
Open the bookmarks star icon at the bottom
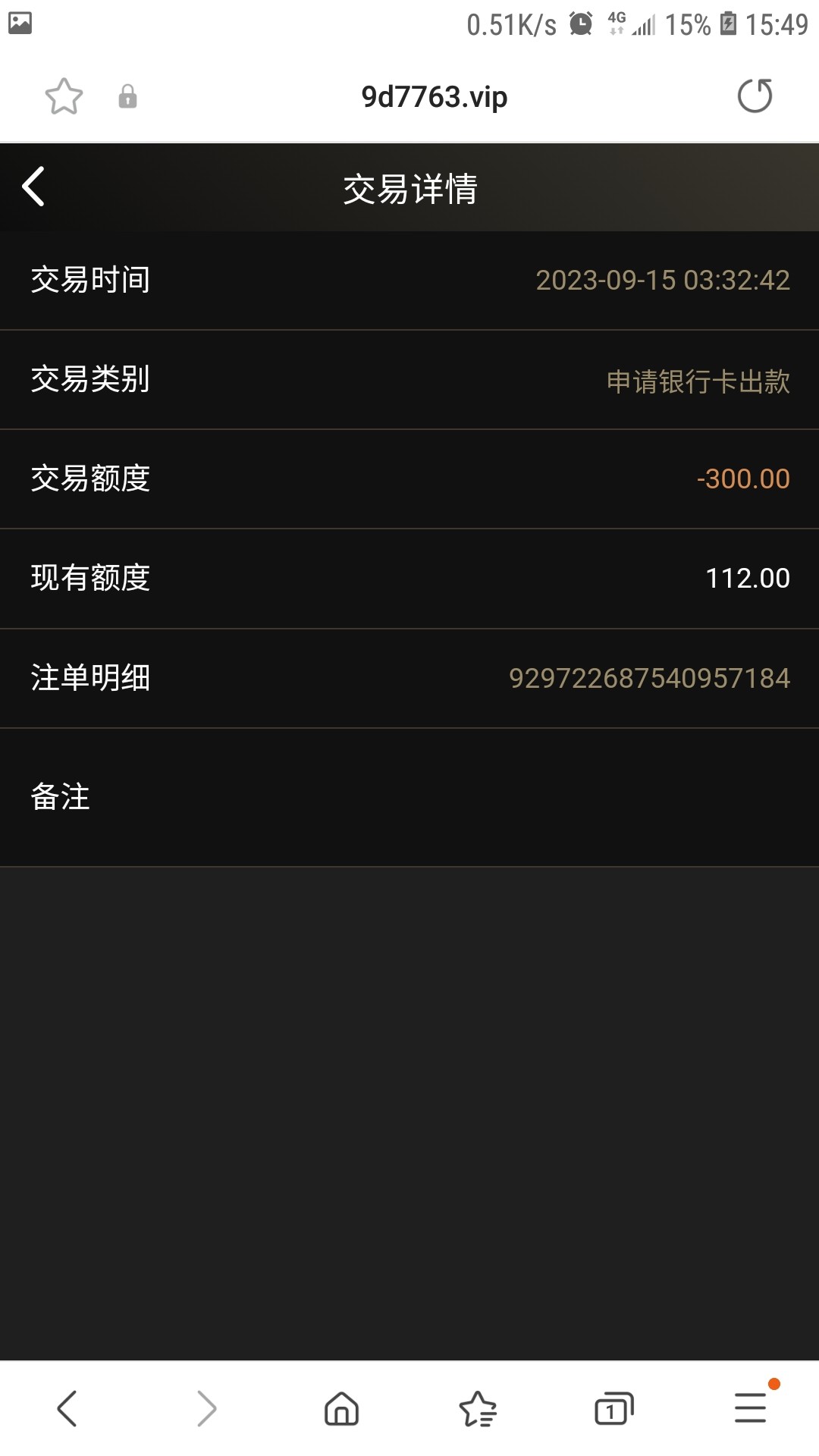click(476, 1409)
